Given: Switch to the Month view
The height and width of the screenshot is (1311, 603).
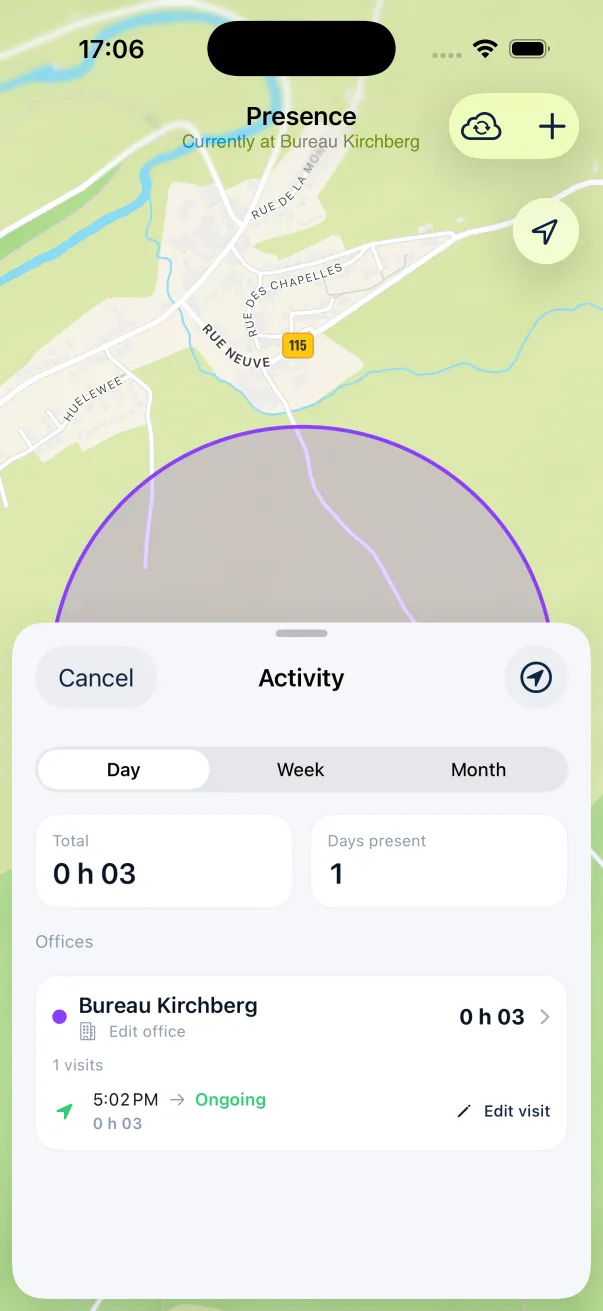Looking at the screenshot, I should [x=478, y=770].
